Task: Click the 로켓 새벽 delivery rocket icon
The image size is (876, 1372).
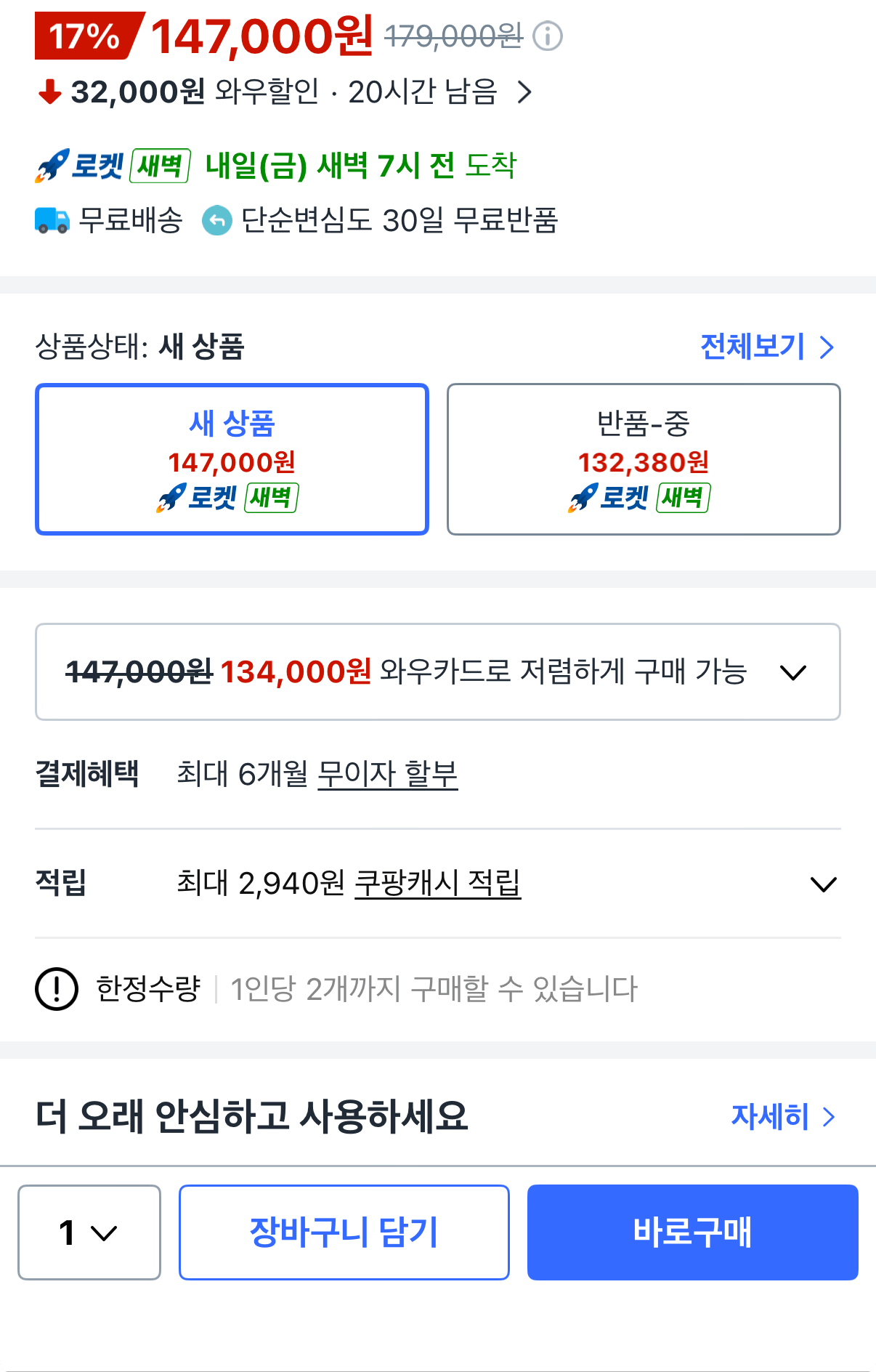Action: (x=54, y=166)
